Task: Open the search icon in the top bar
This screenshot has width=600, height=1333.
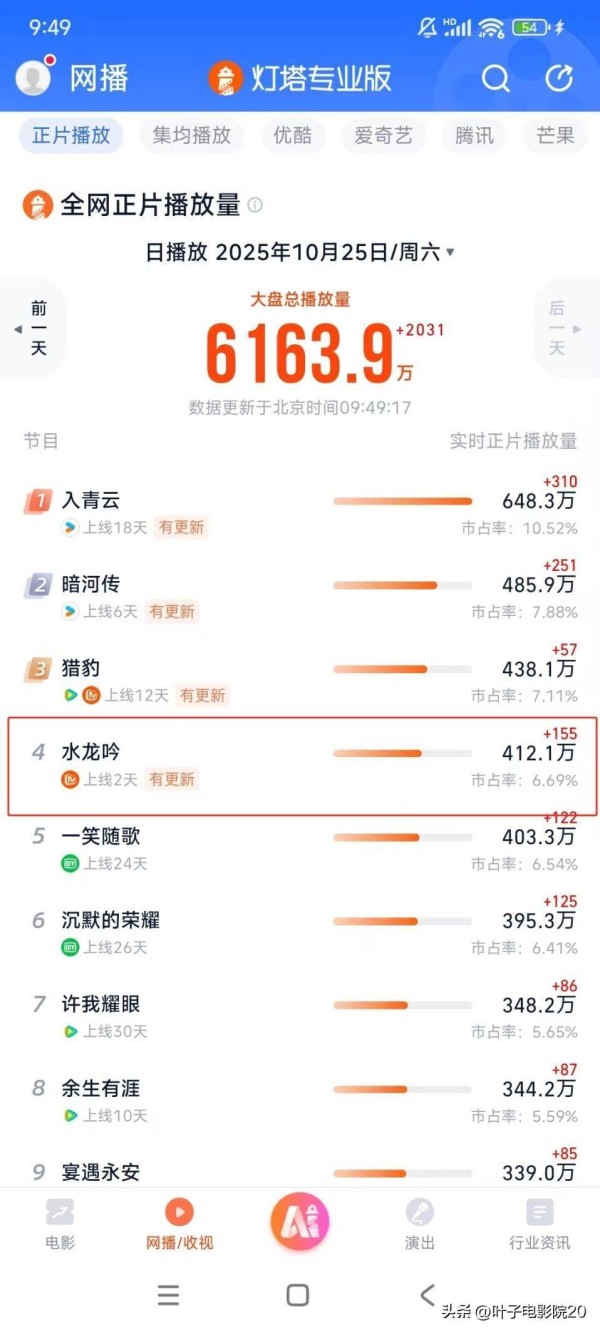Action: pyautogui.click(x=495, y=78)
